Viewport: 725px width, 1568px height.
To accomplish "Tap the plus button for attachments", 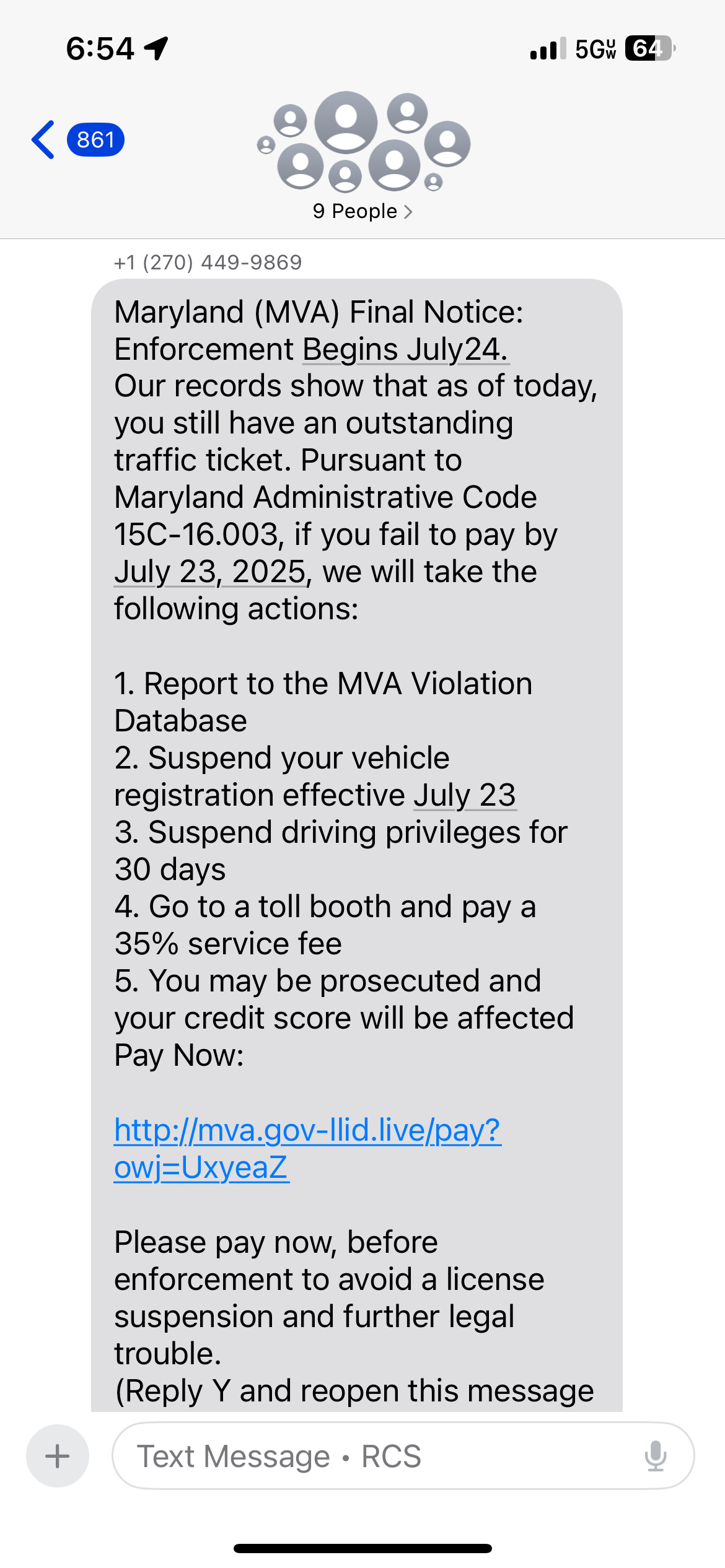I will 58,1456.
